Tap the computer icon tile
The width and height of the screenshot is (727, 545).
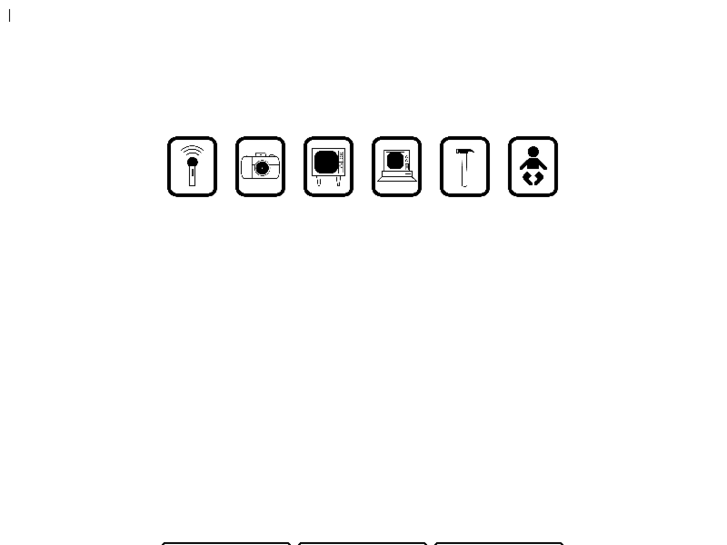pos(397,166)
